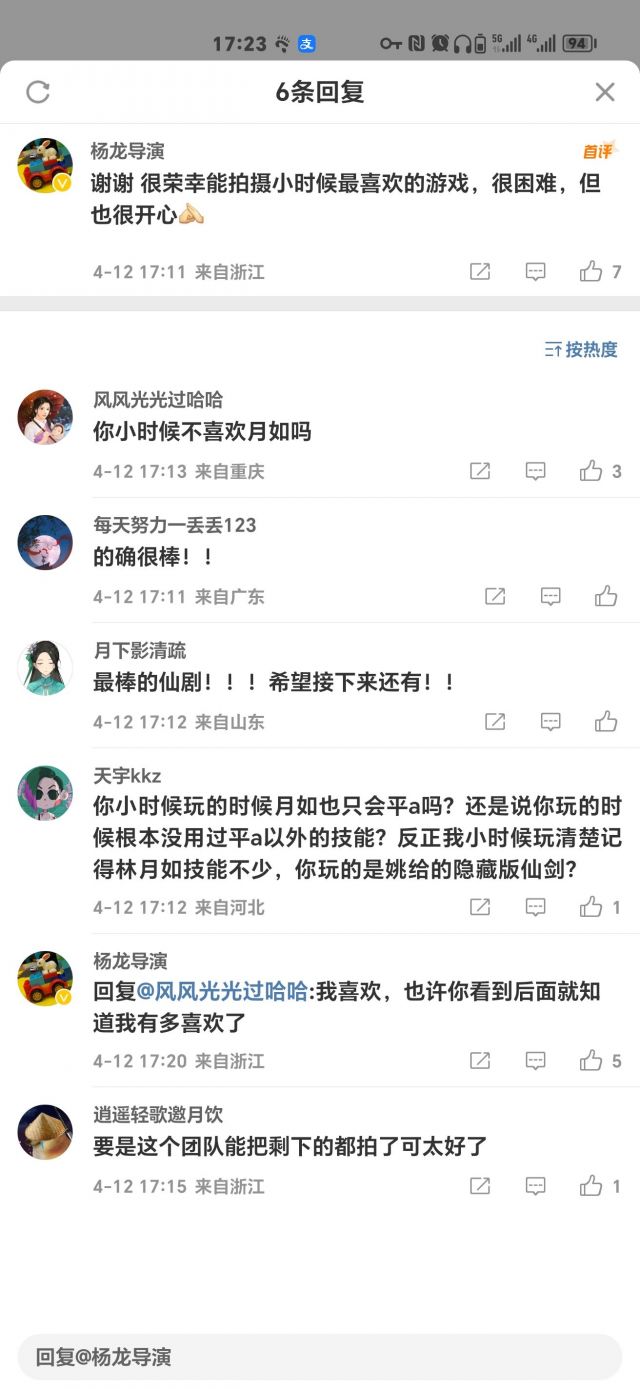Close the 6条回复 panel
640x1389 pixels.
pos(605,93)
